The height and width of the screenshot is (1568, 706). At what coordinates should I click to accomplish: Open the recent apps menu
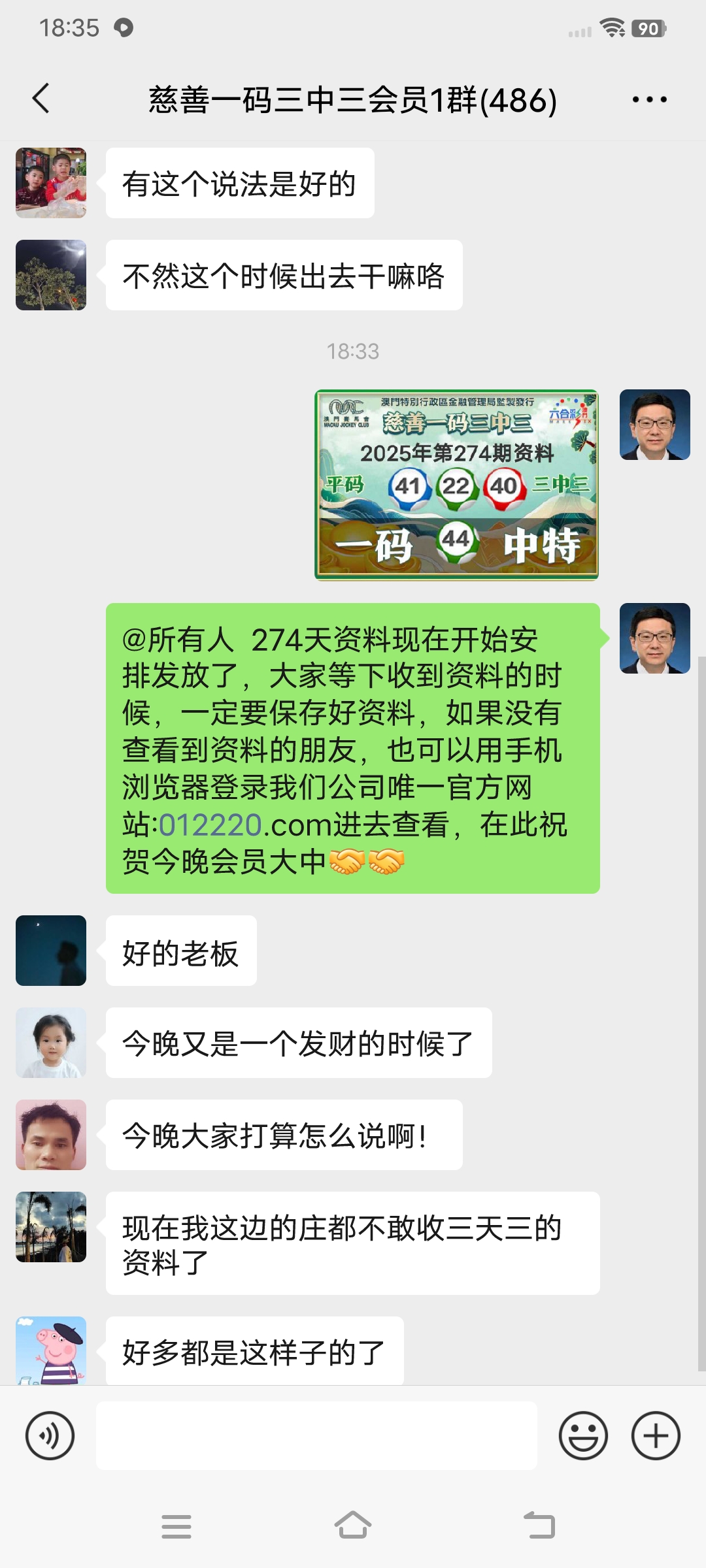pos(176,1526)
